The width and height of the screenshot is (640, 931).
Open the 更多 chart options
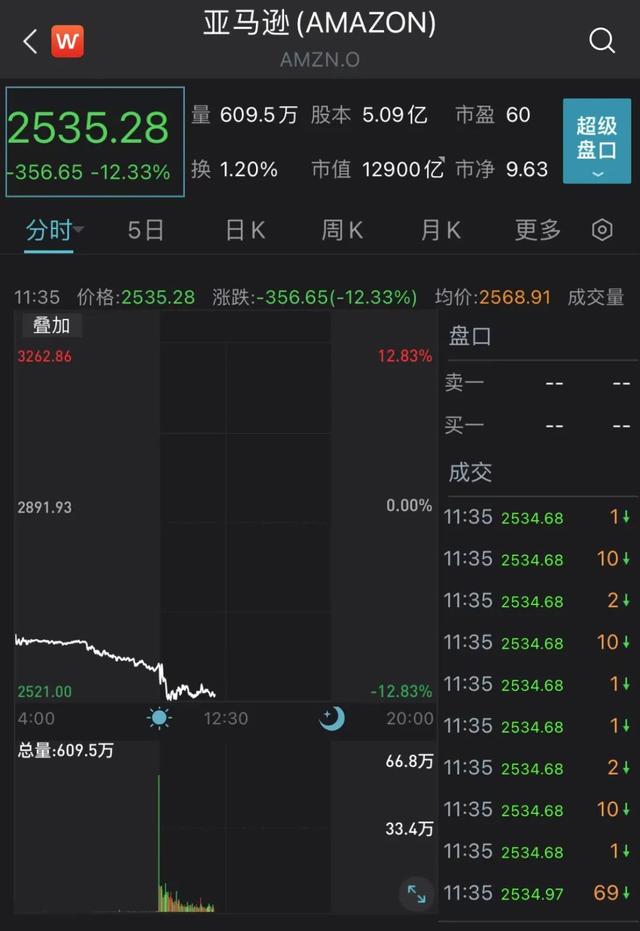[x=538, y=230]
